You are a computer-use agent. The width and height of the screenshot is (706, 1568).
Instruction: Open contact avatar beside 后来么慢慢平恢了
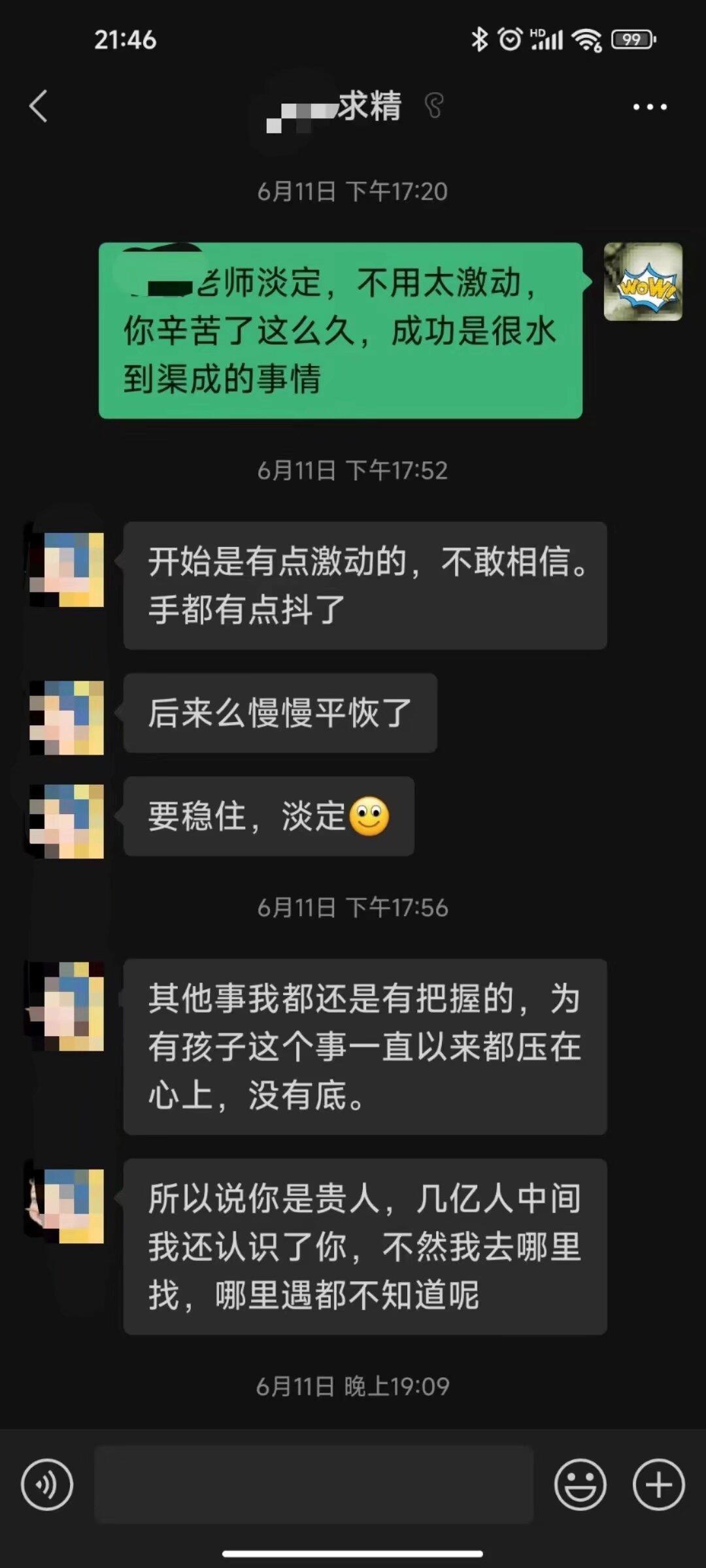coord(67,717)
